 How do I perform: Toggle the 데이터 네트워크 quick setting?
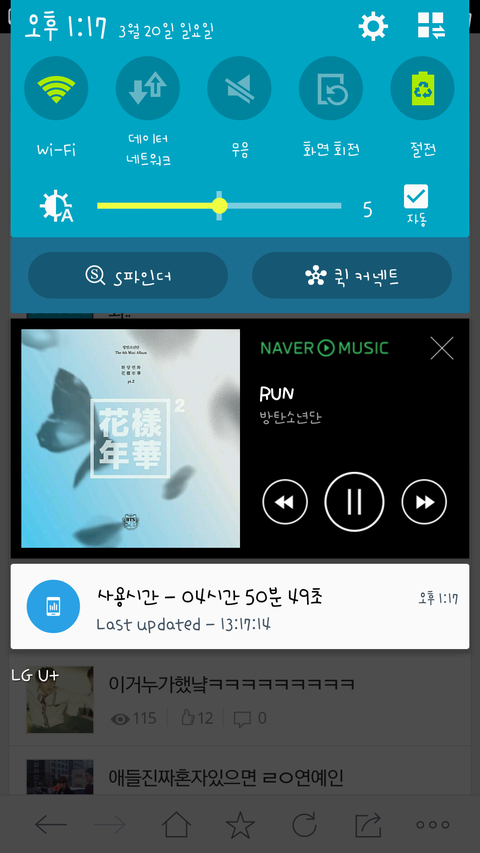[x=148, y=88]
